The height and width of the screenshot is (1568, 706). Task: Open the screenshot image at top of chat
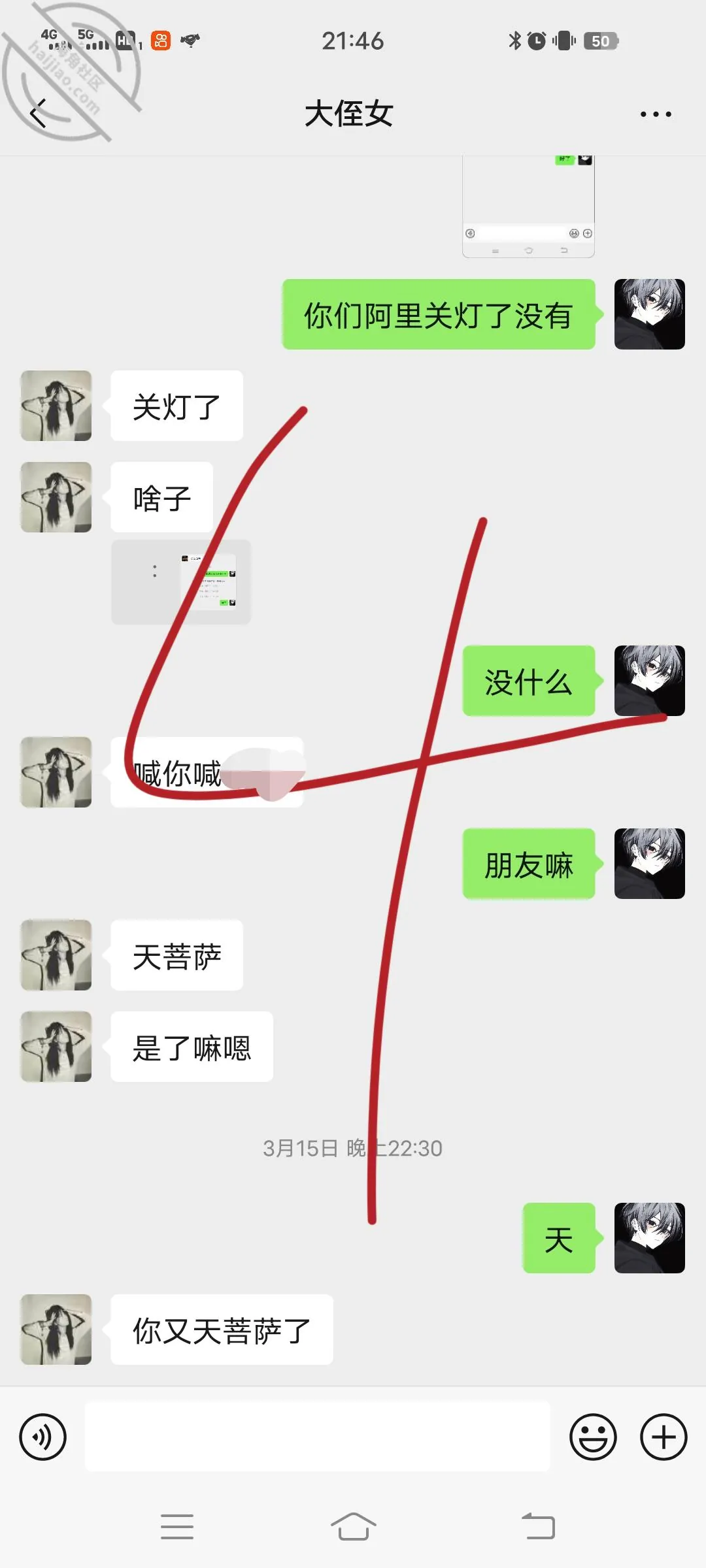528,206
